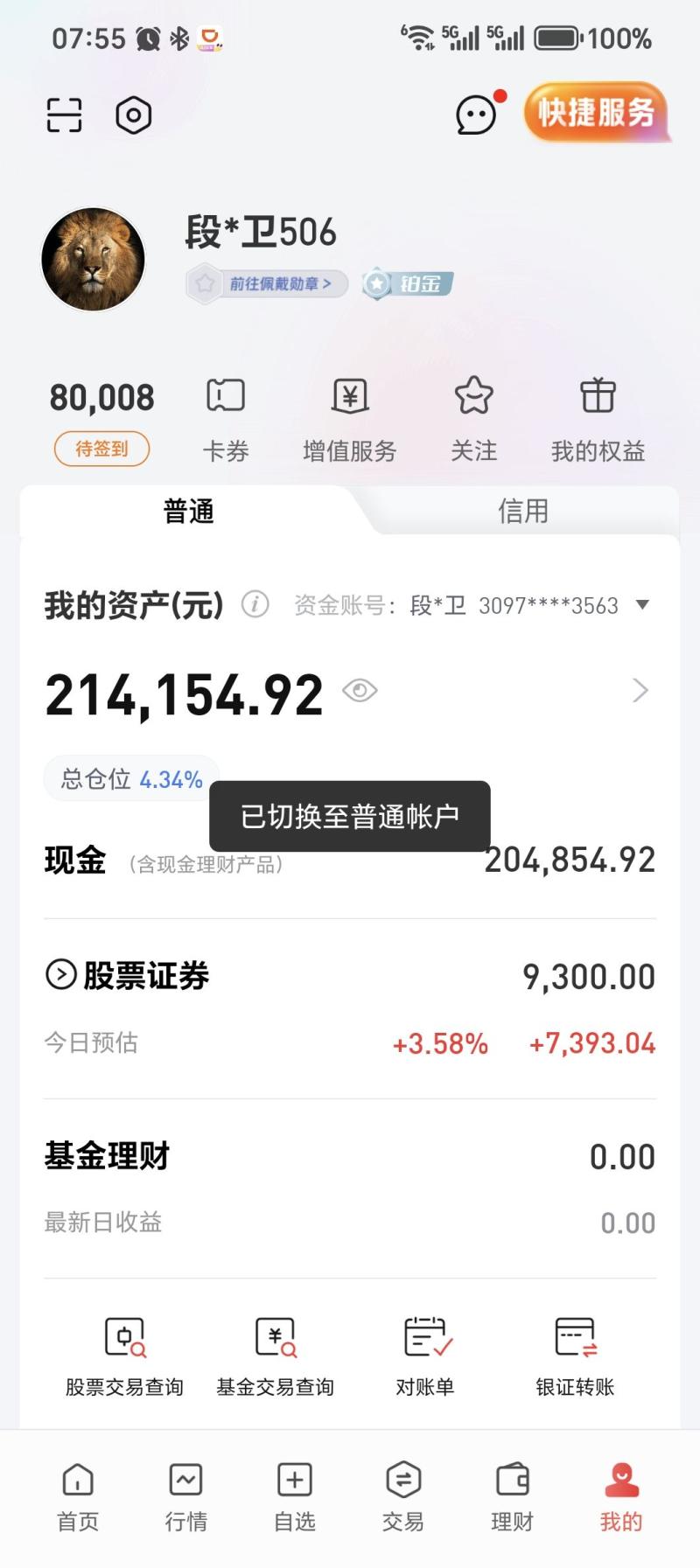Screen dimensions: 700x1568
Task: Hide asset amount with the eye icon
Action: (x=360, y=691)
